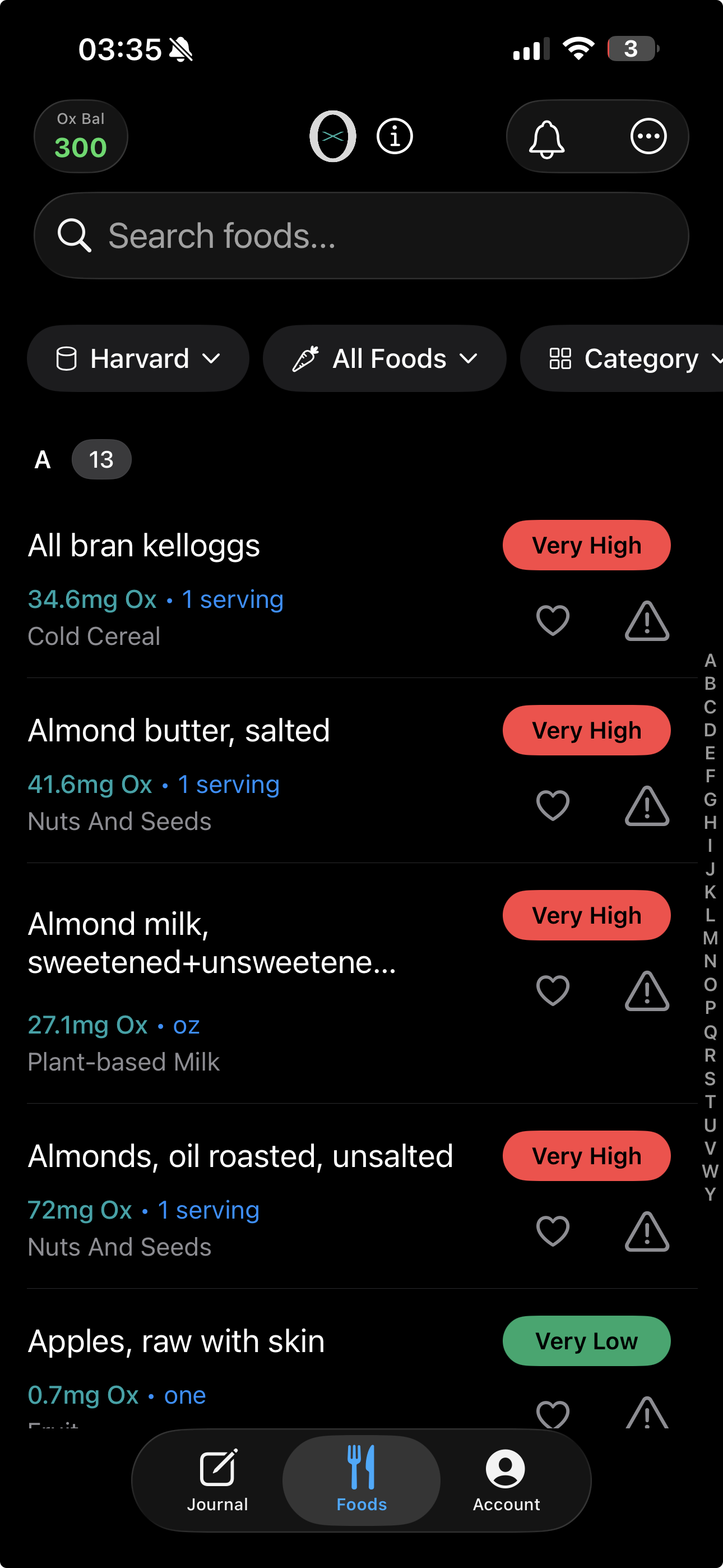The width and height of the screenshot is (723, 1568).
Task: Switch to the Account tab
Action: [x=506, y=1480]
